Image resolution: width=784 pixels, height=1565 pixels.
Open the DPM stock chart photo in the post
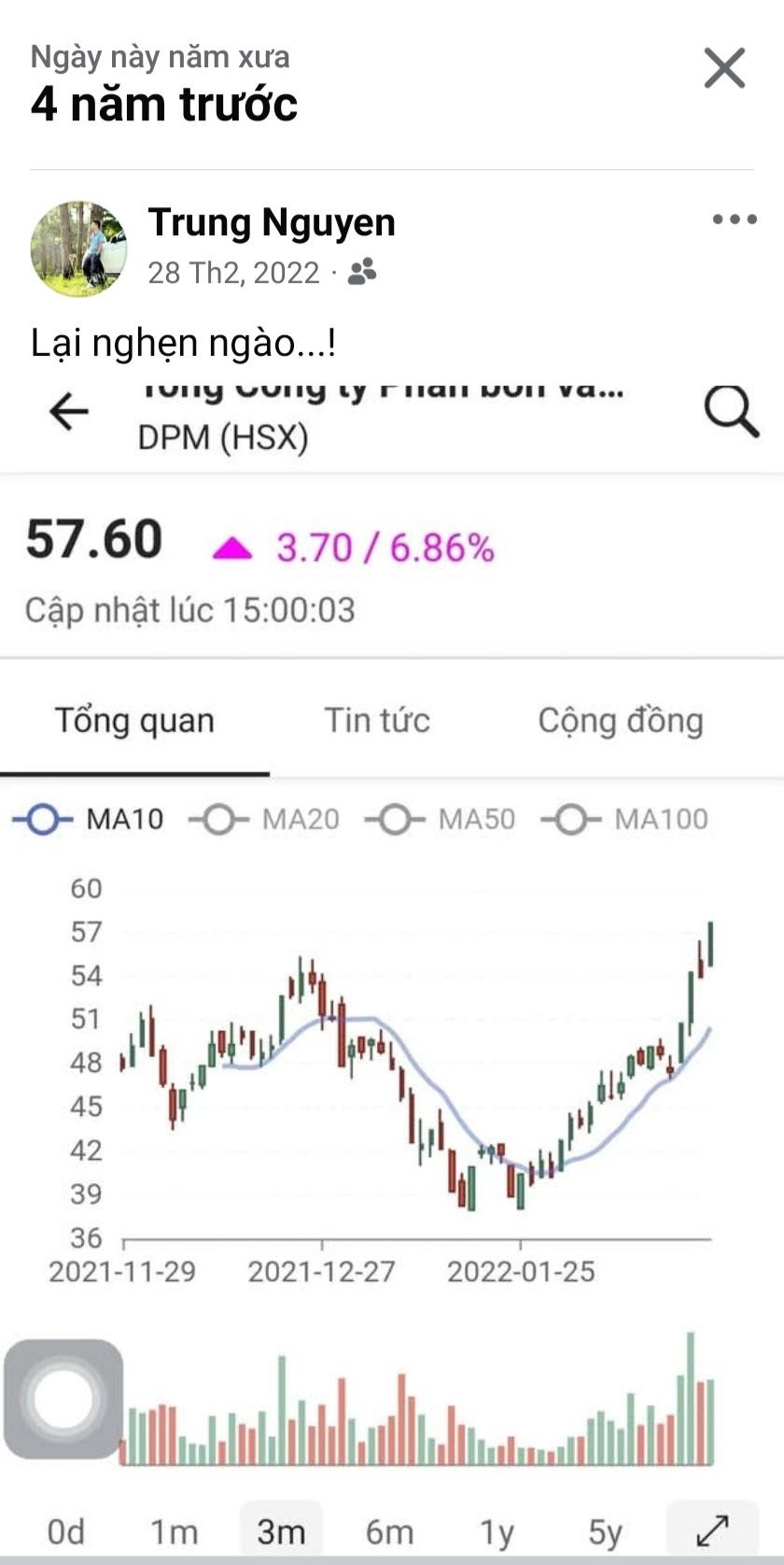coord(392,934)
